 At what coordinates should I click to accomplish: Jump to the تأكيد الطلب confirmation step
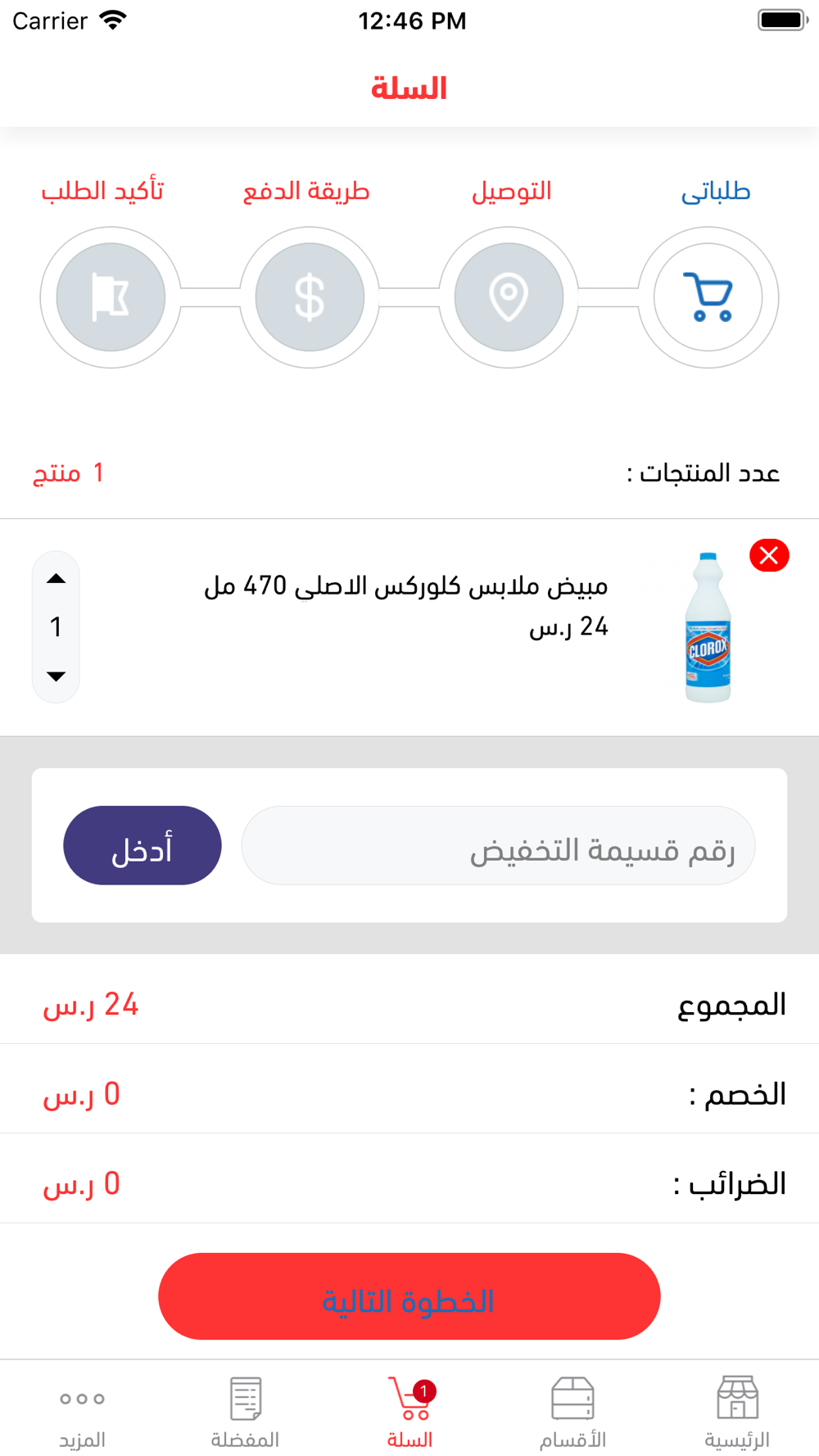click(111, 297)
